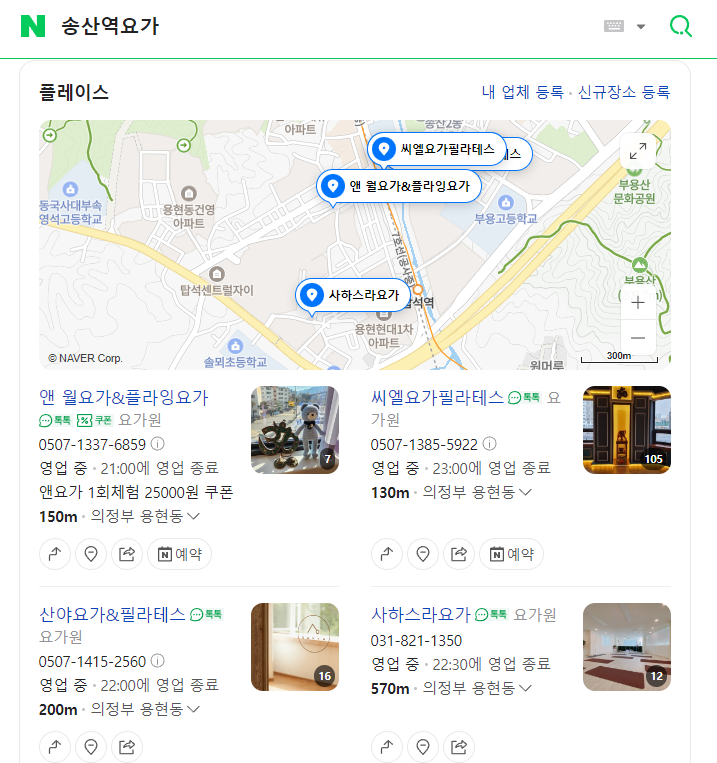This screenshot has width=717, height=763.
Task: Expand the map to full screen
Action: click(637, 151)
